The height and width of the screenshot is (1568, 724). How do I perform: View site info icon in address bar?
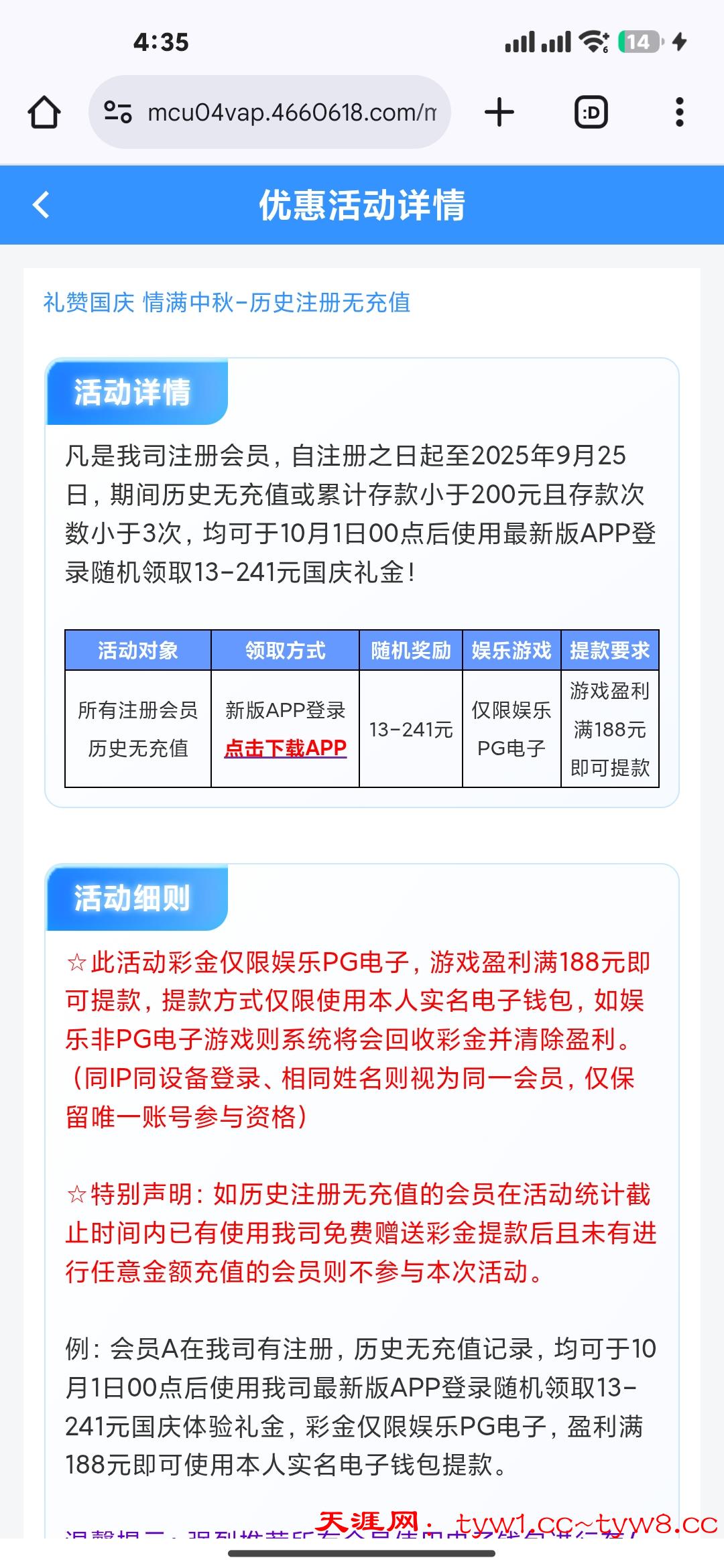click(x=118, y=112)
